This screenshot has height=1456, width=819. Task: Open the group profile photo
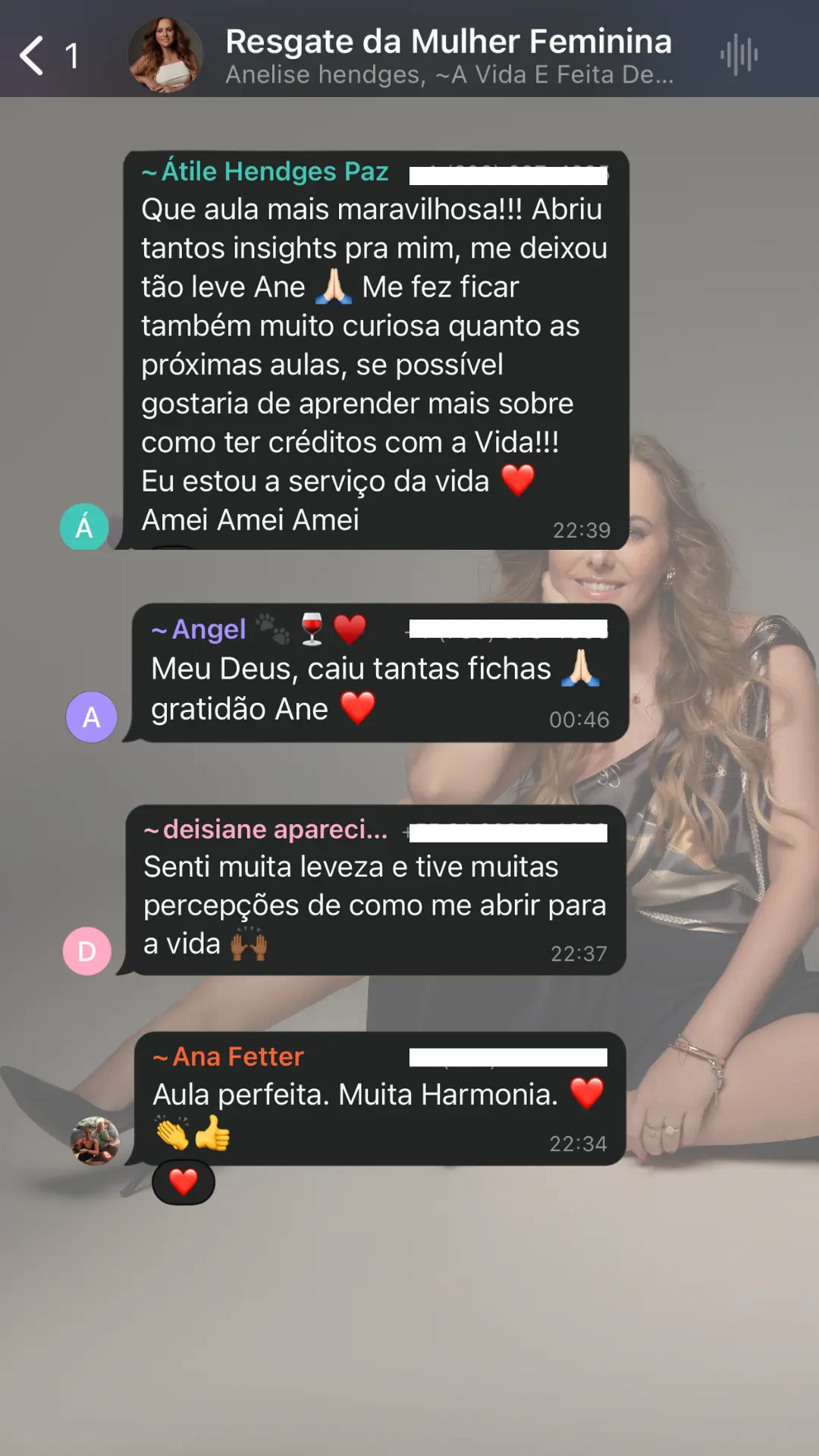pos(165,55)
